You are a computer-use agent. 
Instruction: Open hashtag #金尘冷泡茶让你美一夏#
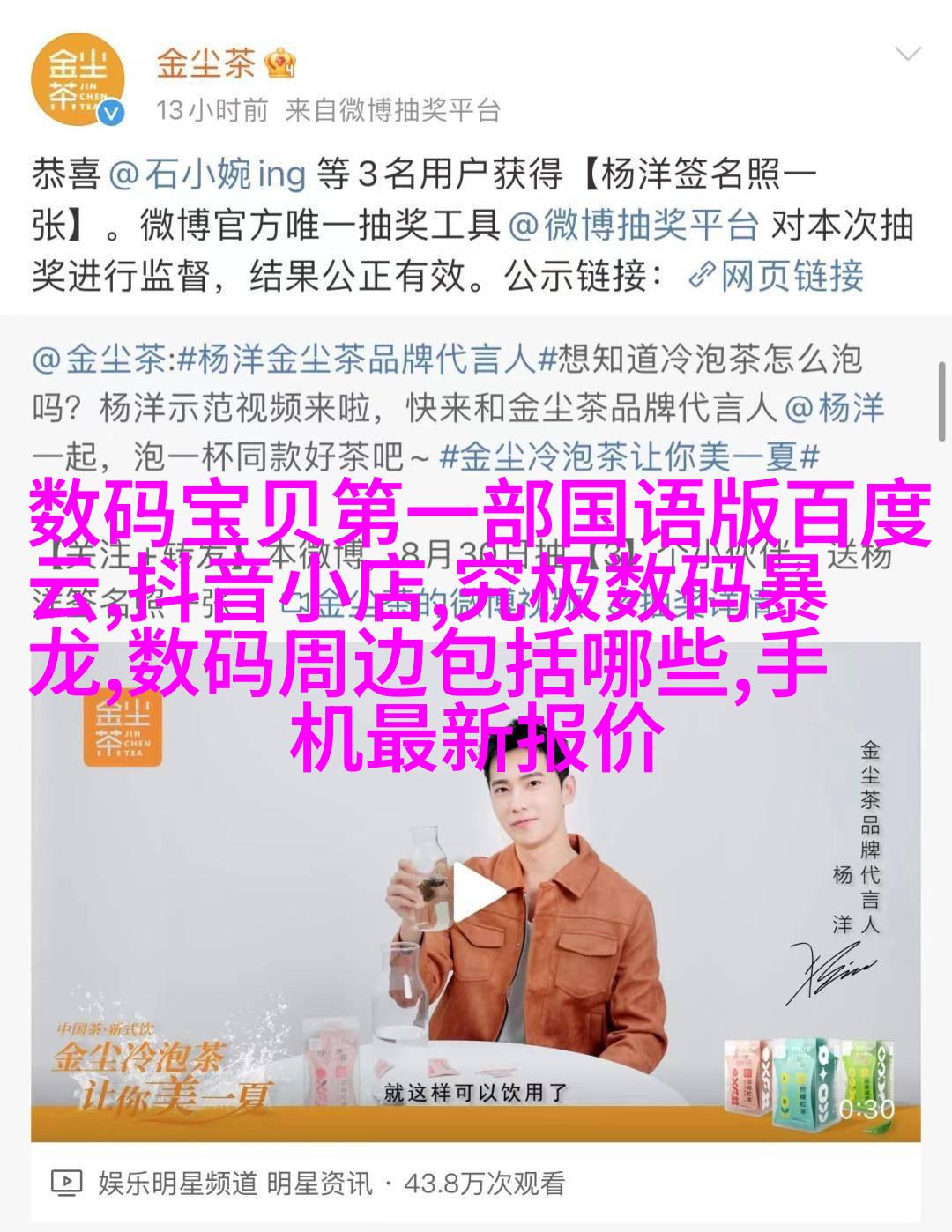click(x=629, y=457)
